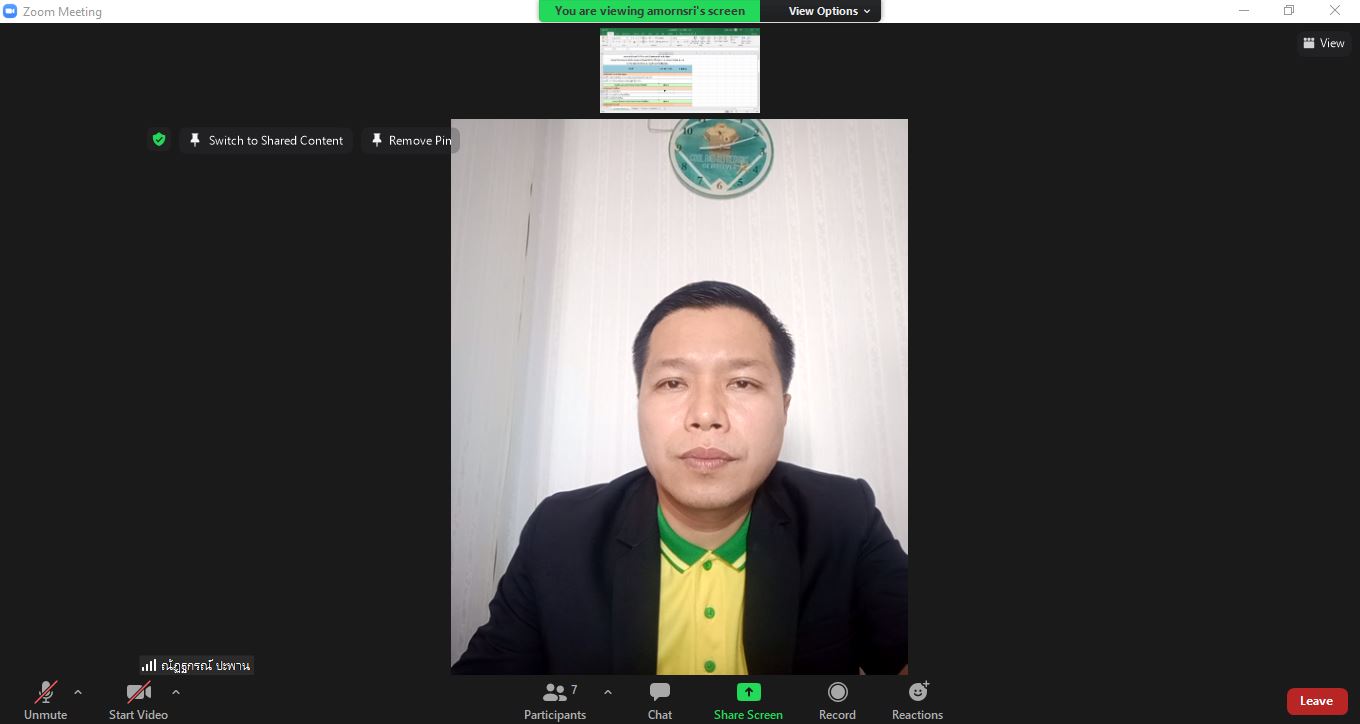The height and width of the screenshot is (724, 1360).
Task: Open the Participants panel
Action: 555,699
